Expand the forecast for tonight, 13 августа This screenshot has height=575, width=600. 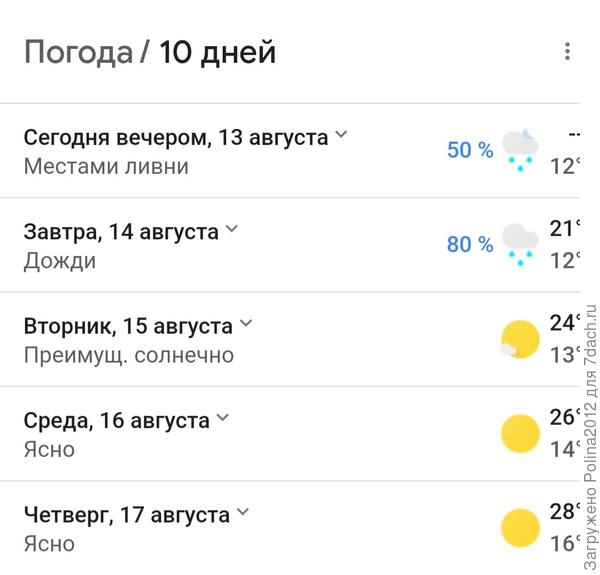click(341, 134)
